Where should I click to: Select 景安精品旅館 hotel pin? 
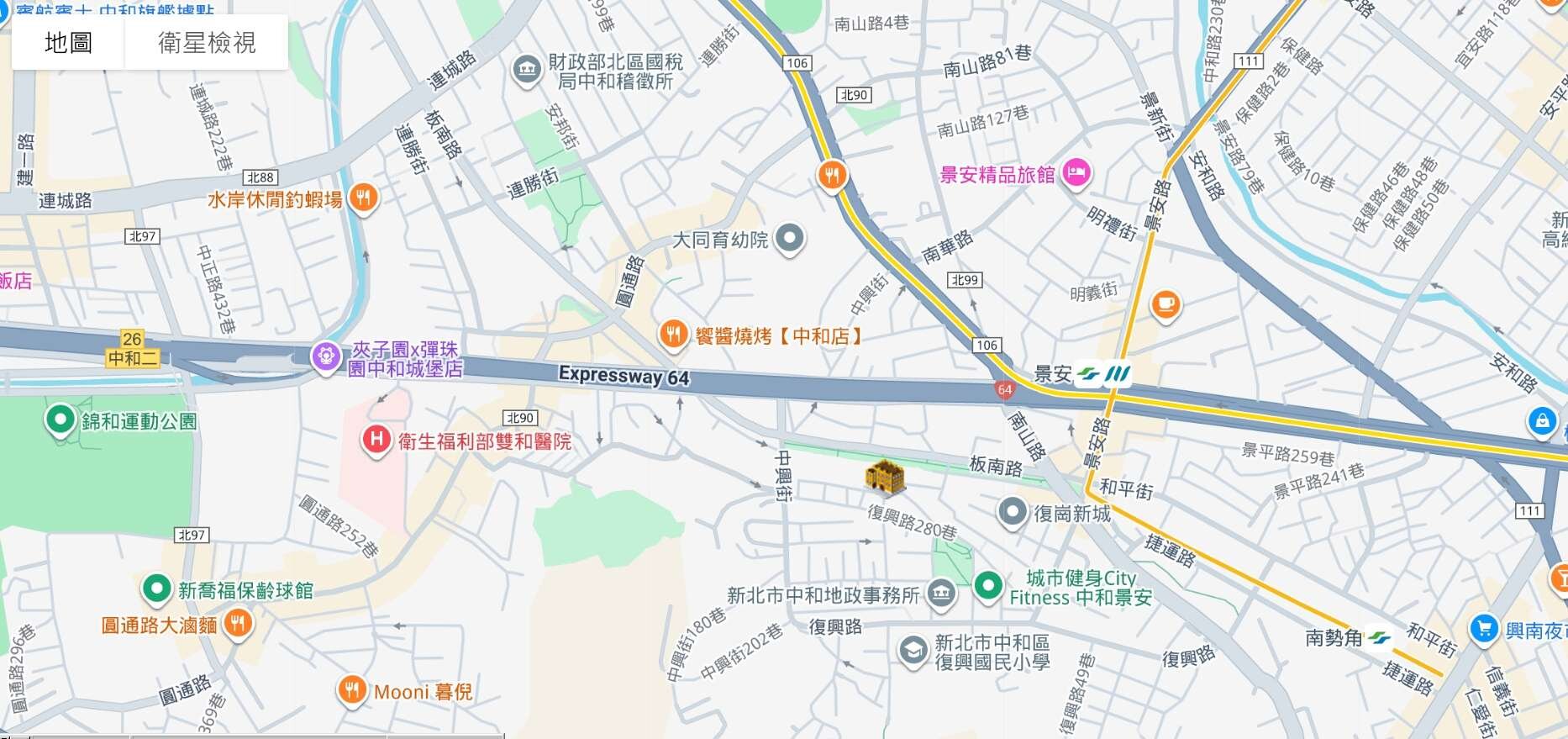1076,174
